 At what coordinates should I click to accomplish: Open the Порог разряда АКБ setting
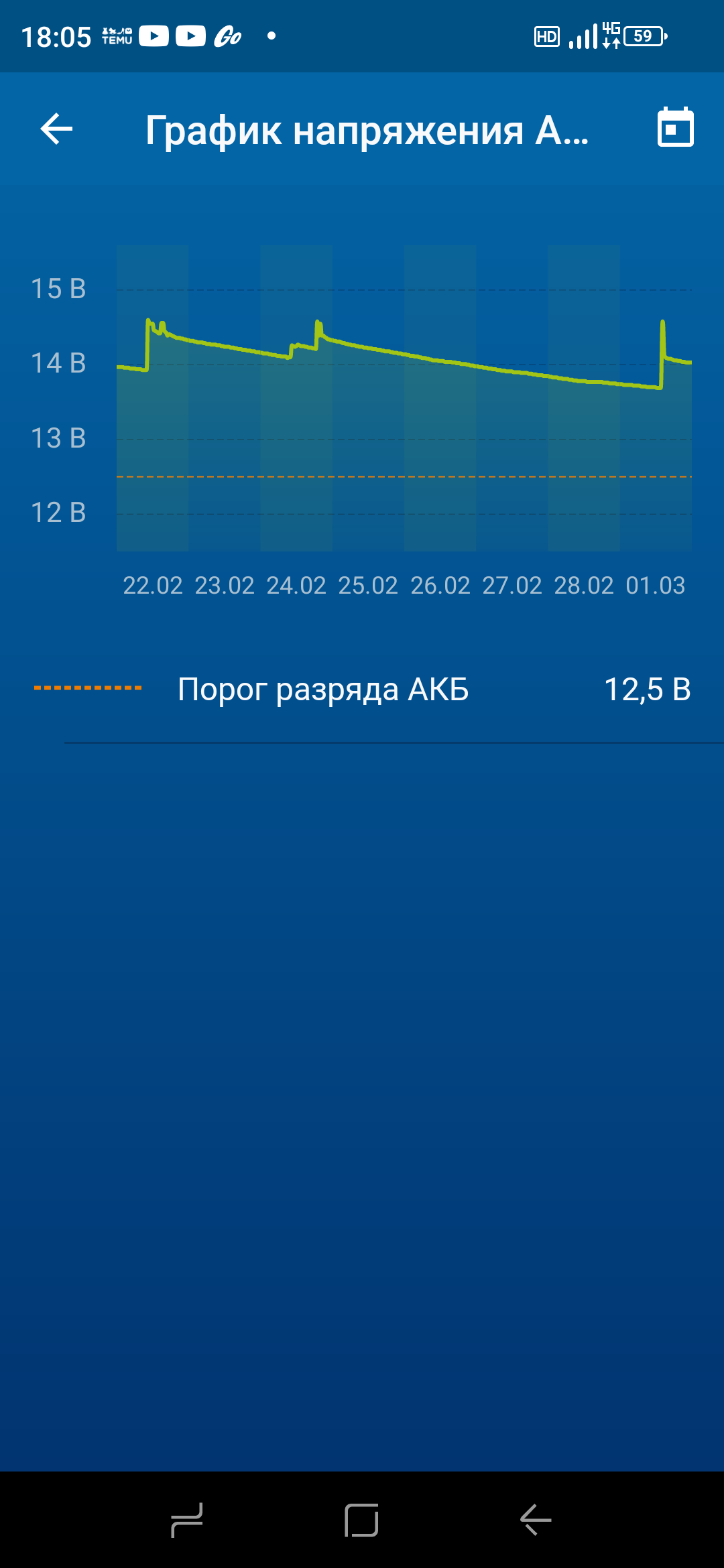click(x=362, y=690)
